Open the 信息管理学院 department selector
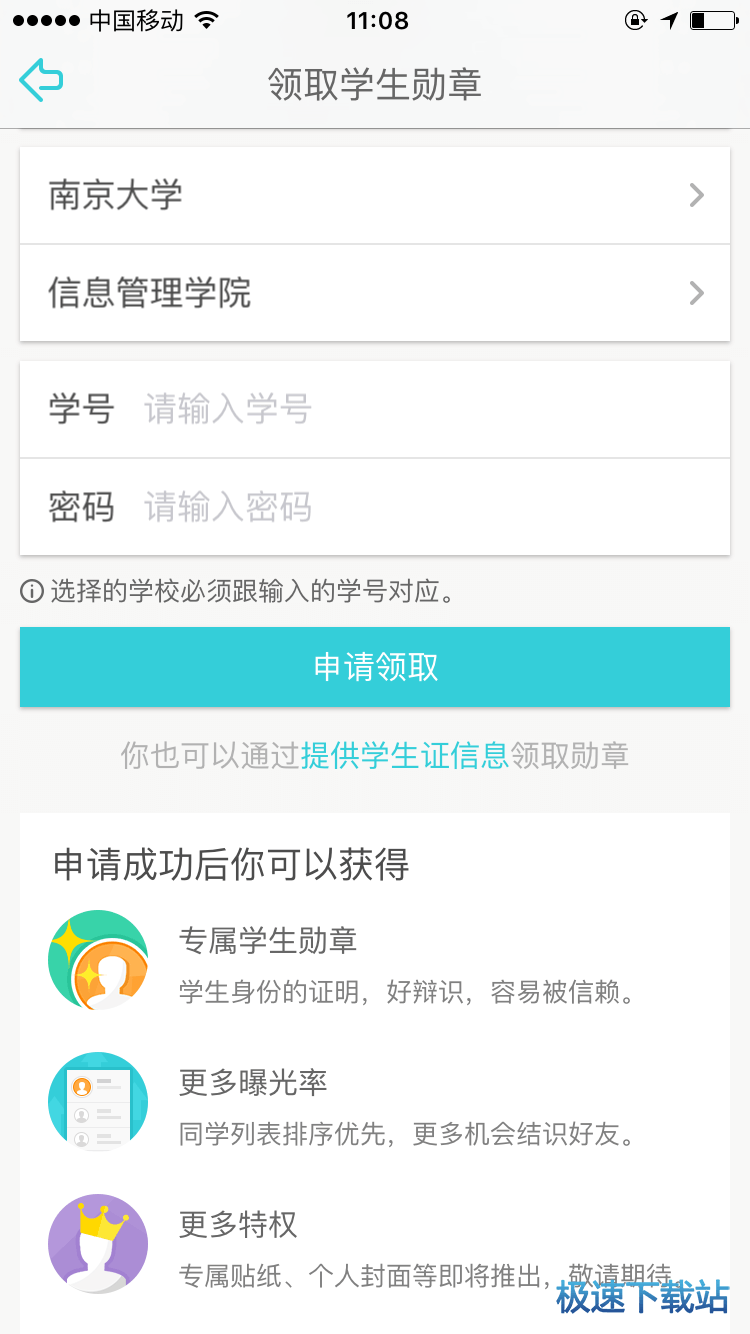The width and height of the screenshot is (750, 1334). click(374, 293)
